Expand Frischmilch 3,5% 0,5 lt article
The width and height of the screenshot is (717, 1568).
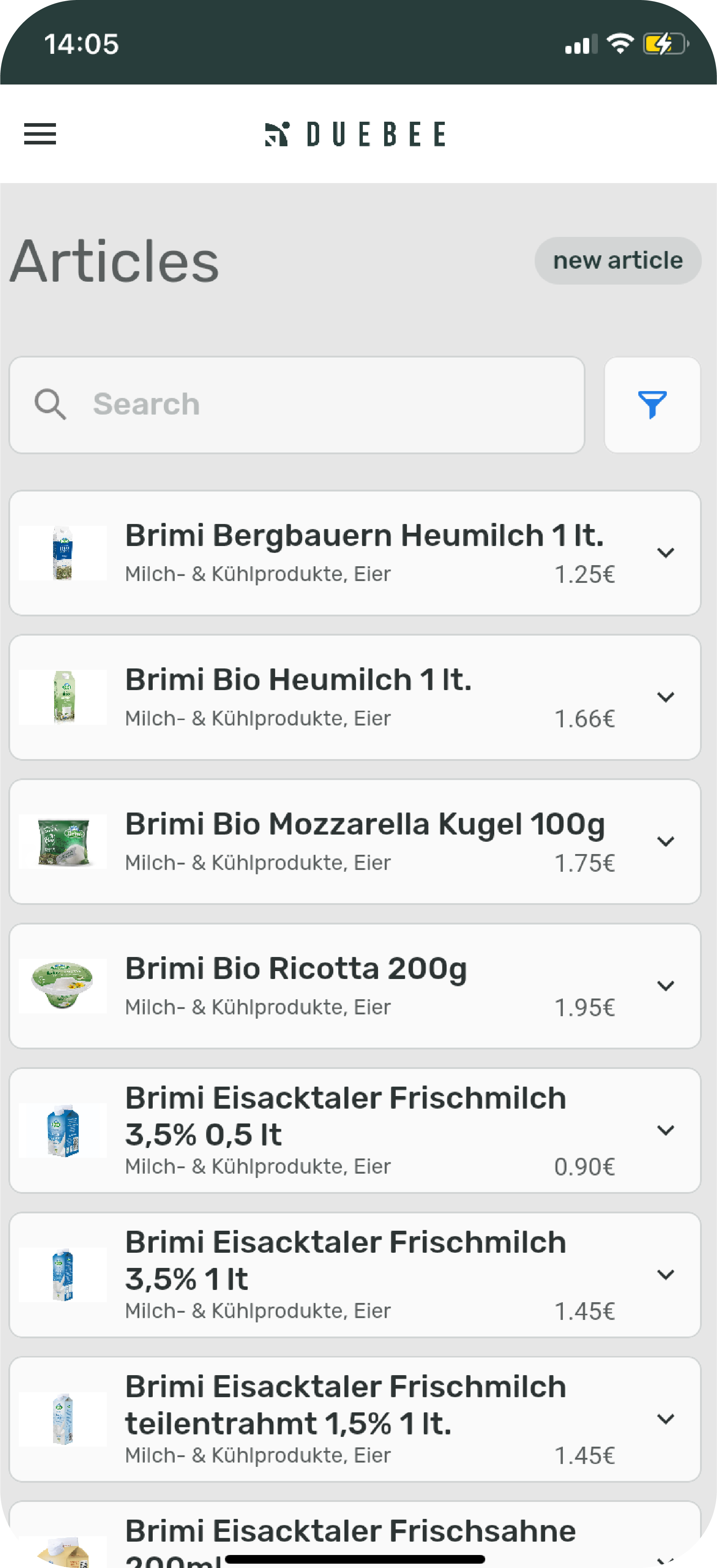click(x=666, y=1130)
